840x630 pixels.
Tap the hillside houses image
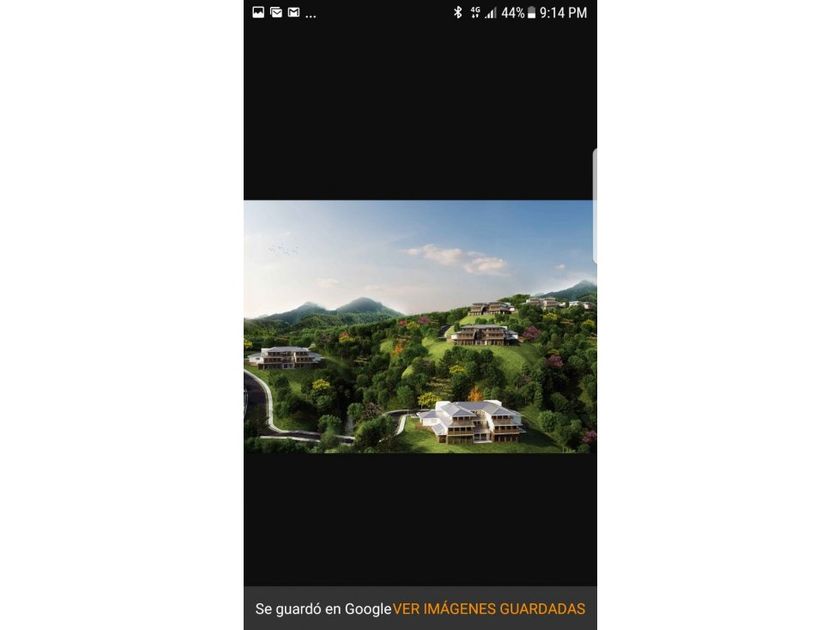coord(420,327)
